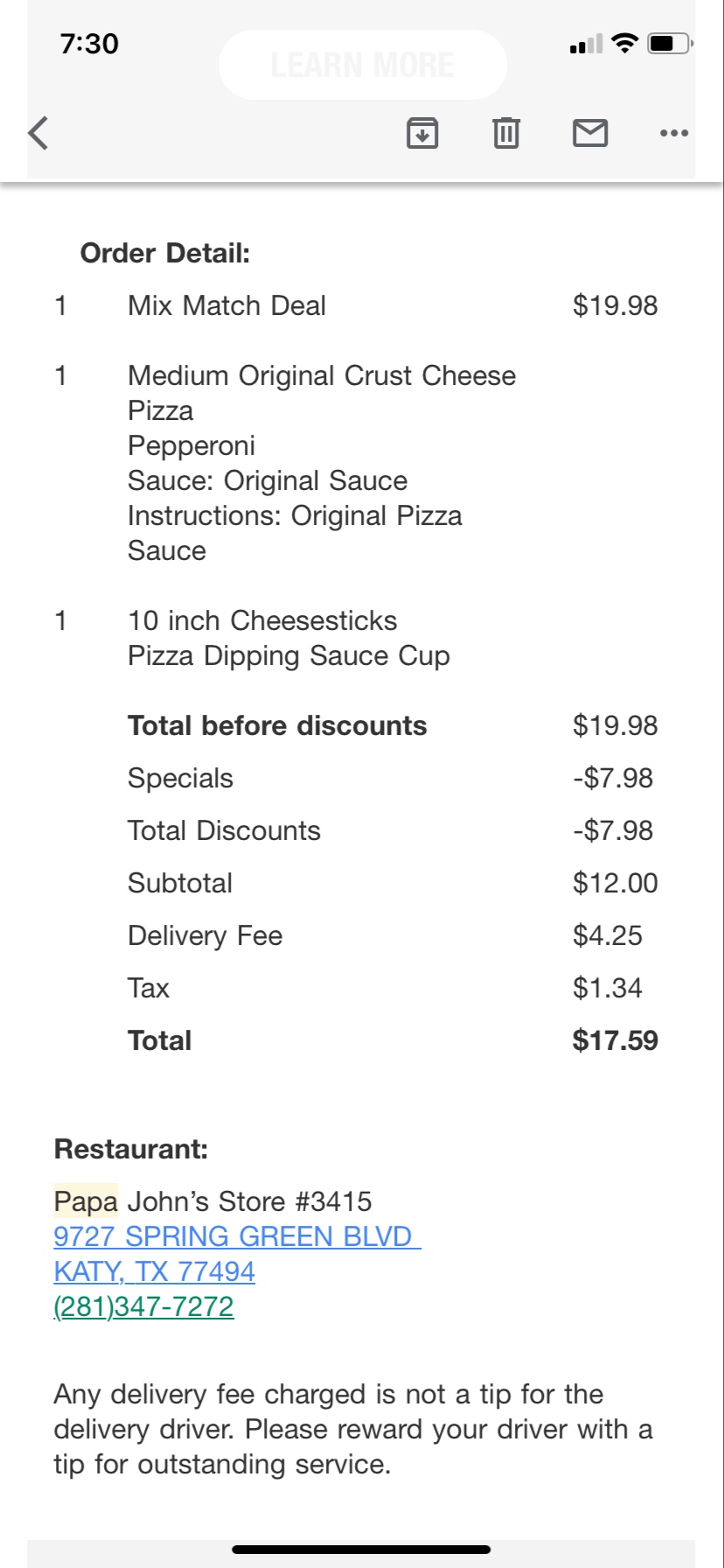Open the three-dot overflow menu
The height and width of the screenshot is (1568, 724).
[x=674, y=133]
